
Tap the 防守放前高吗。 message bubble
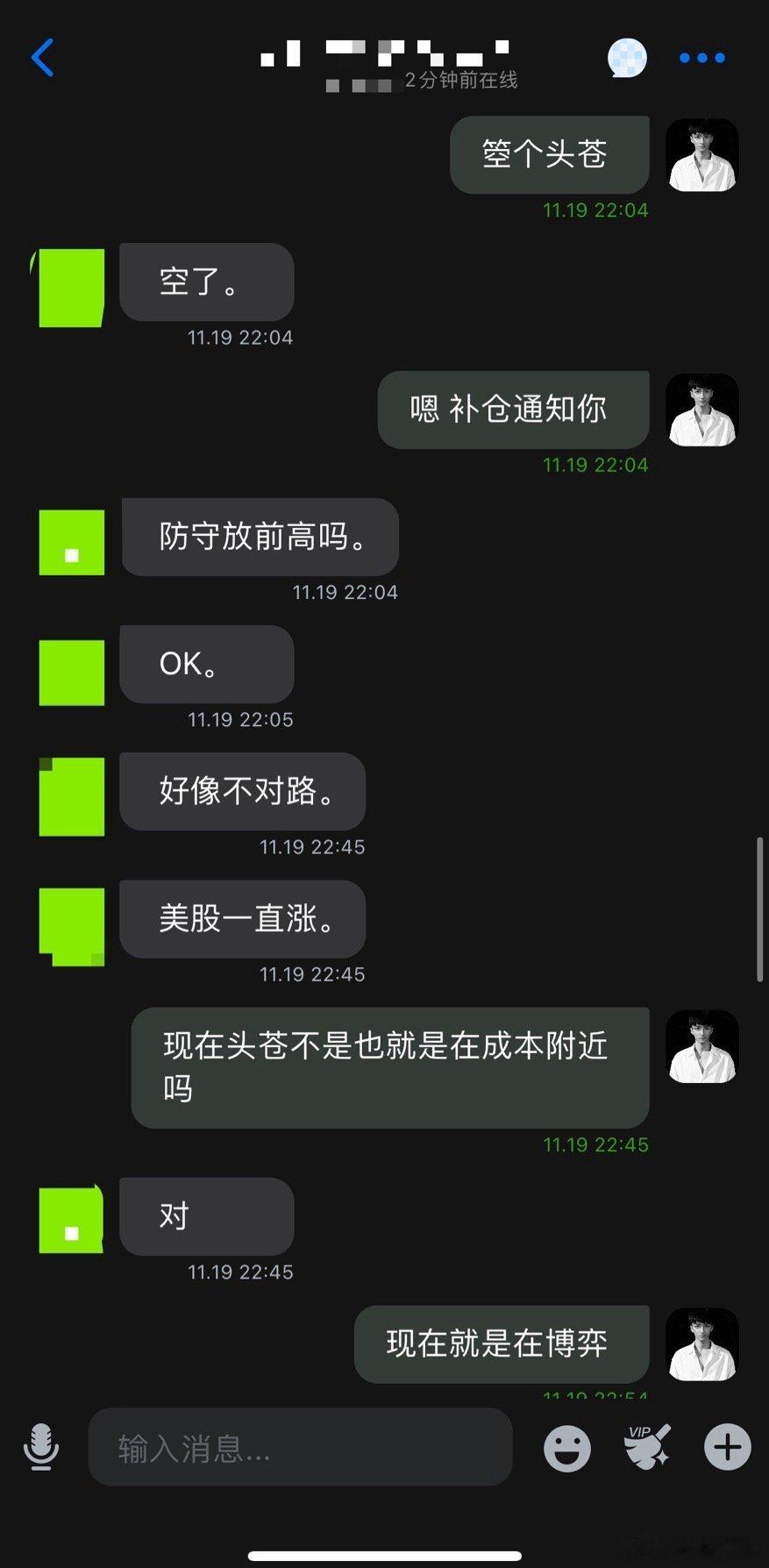coord(260,538)
